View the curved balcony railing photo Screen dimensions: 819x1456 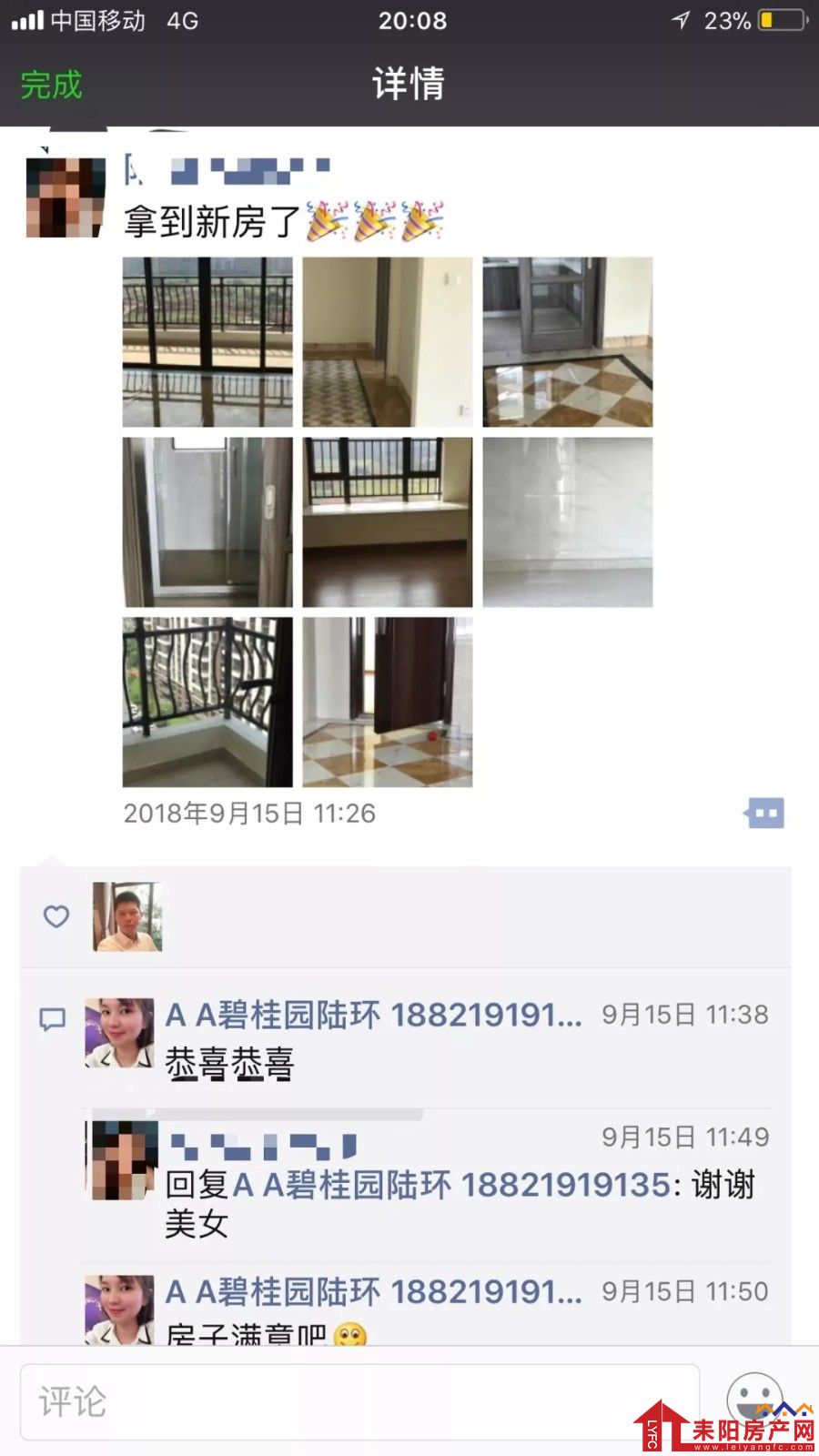pos(207,702)
